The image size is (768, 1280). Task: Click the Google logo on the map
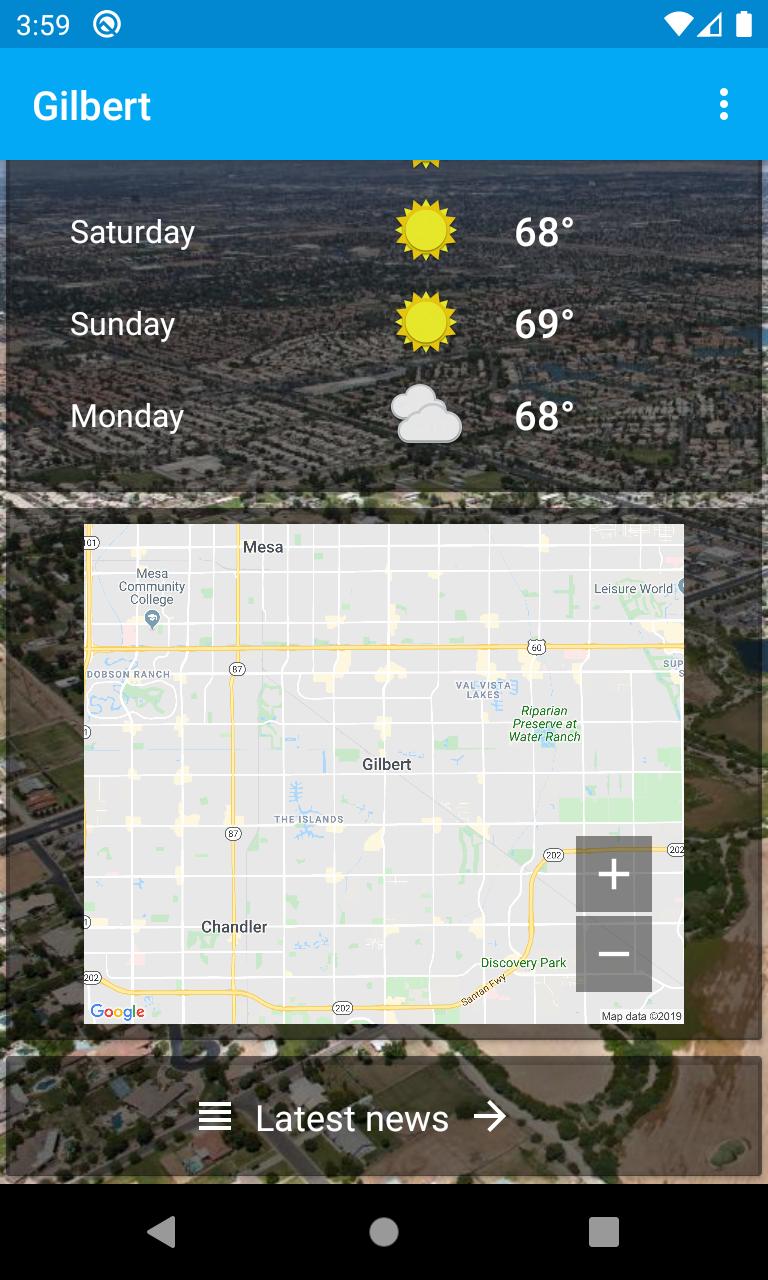point(116,1011)
